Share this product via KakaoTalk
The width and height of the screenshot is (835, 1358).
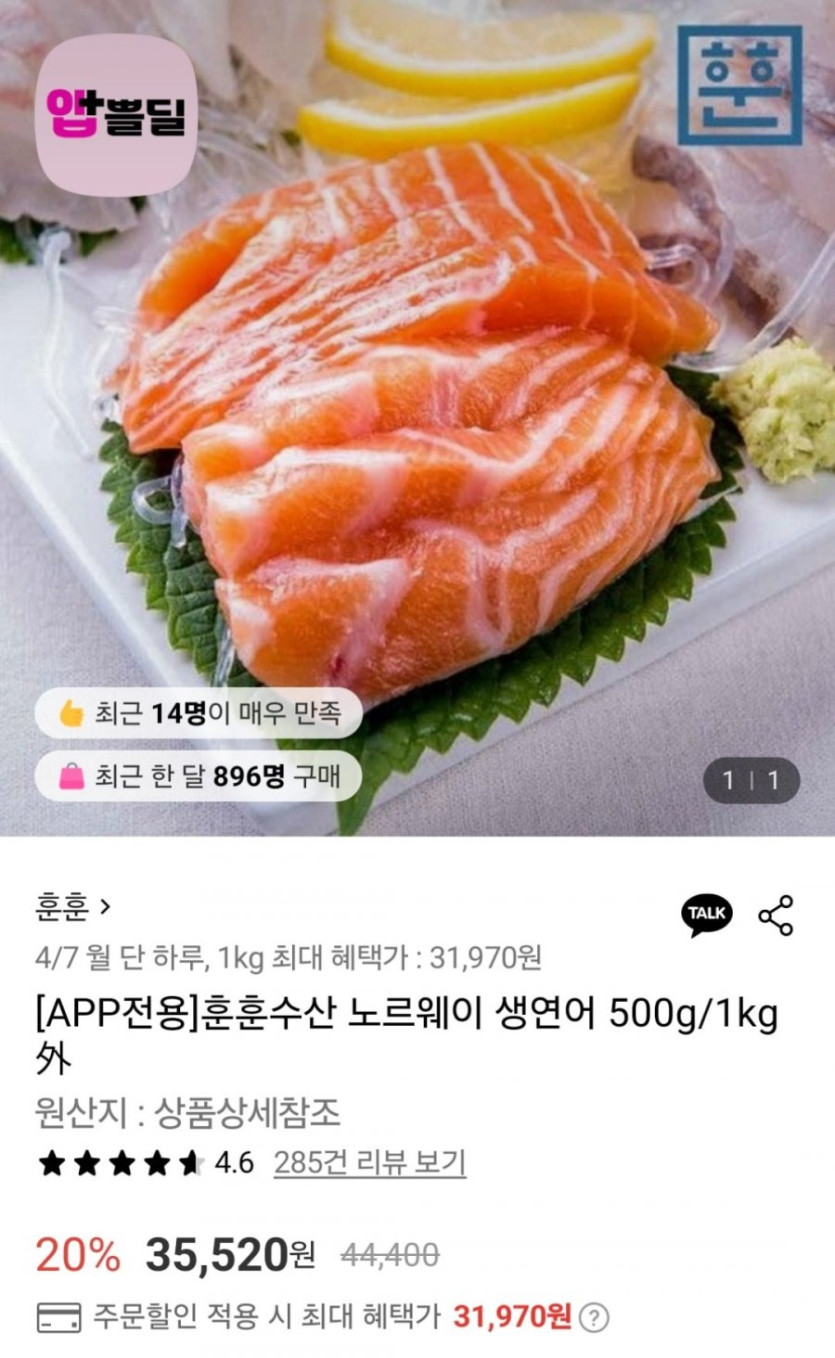tap(706, 914)
